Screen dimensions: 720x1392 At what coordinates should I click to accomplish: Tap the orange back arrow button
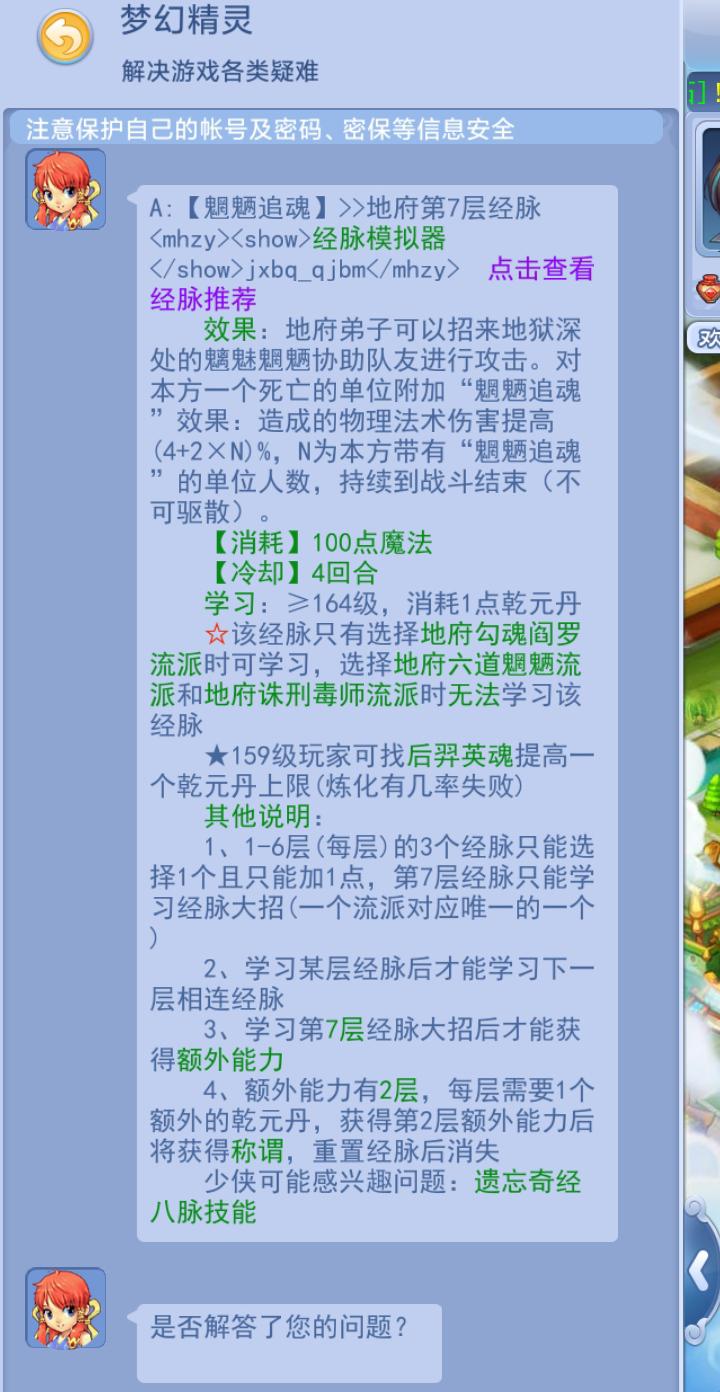pyautogui.click(x=65, y=39)
